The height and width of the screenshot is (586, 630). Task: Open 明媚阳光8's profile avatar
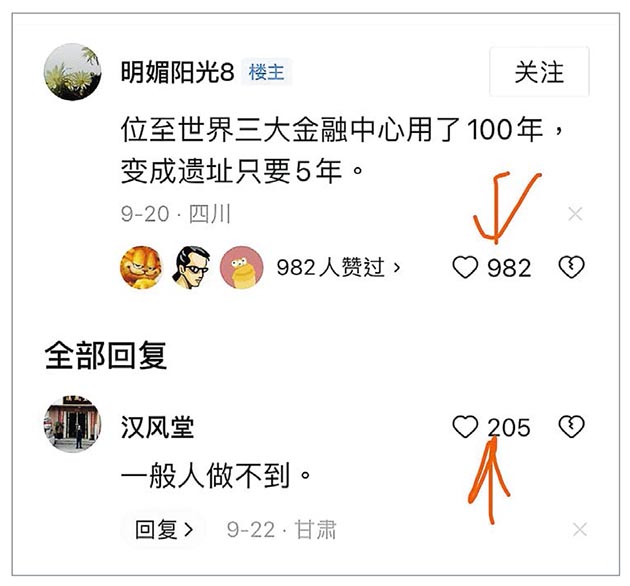tap(73, 72)
